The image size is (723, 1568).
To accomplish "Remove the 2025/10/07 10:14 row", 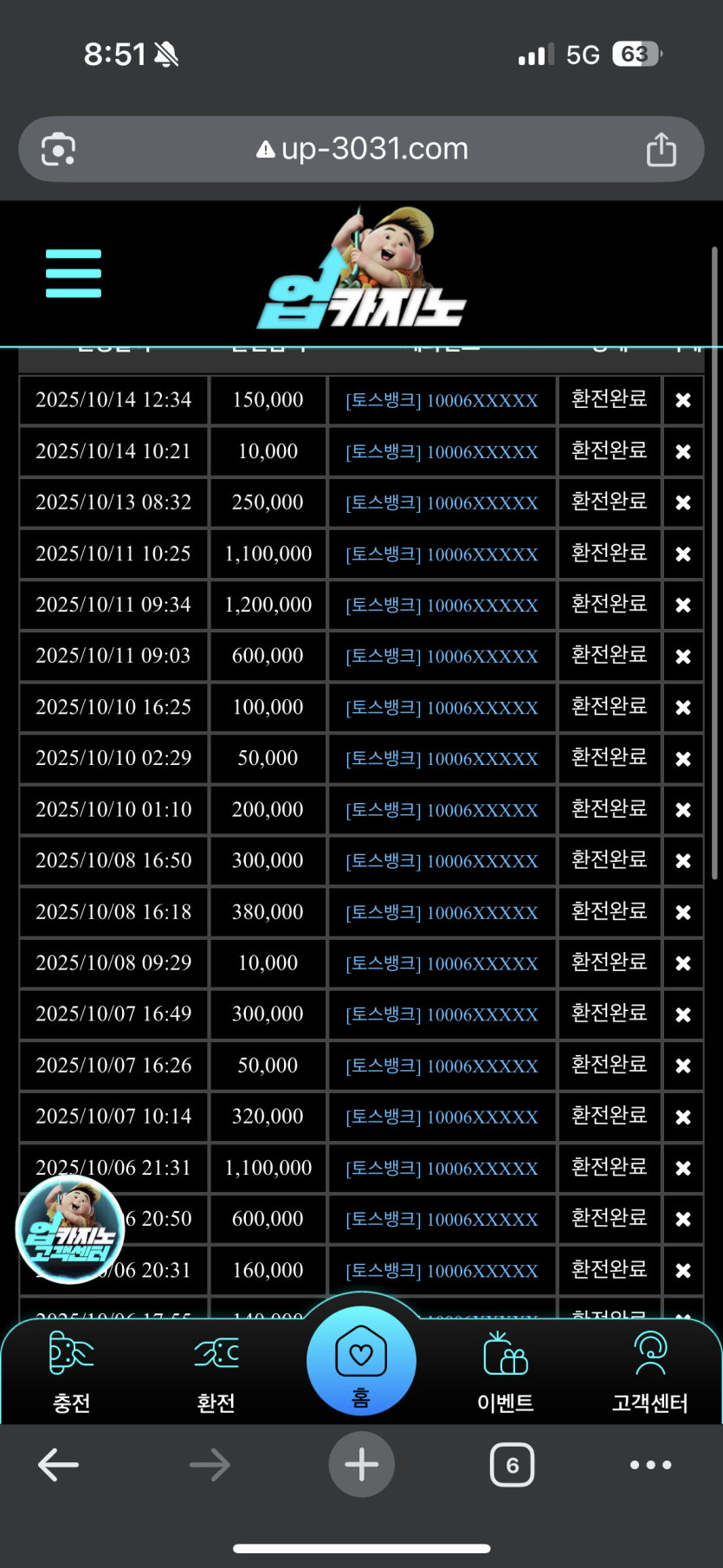I will 683,1117.
